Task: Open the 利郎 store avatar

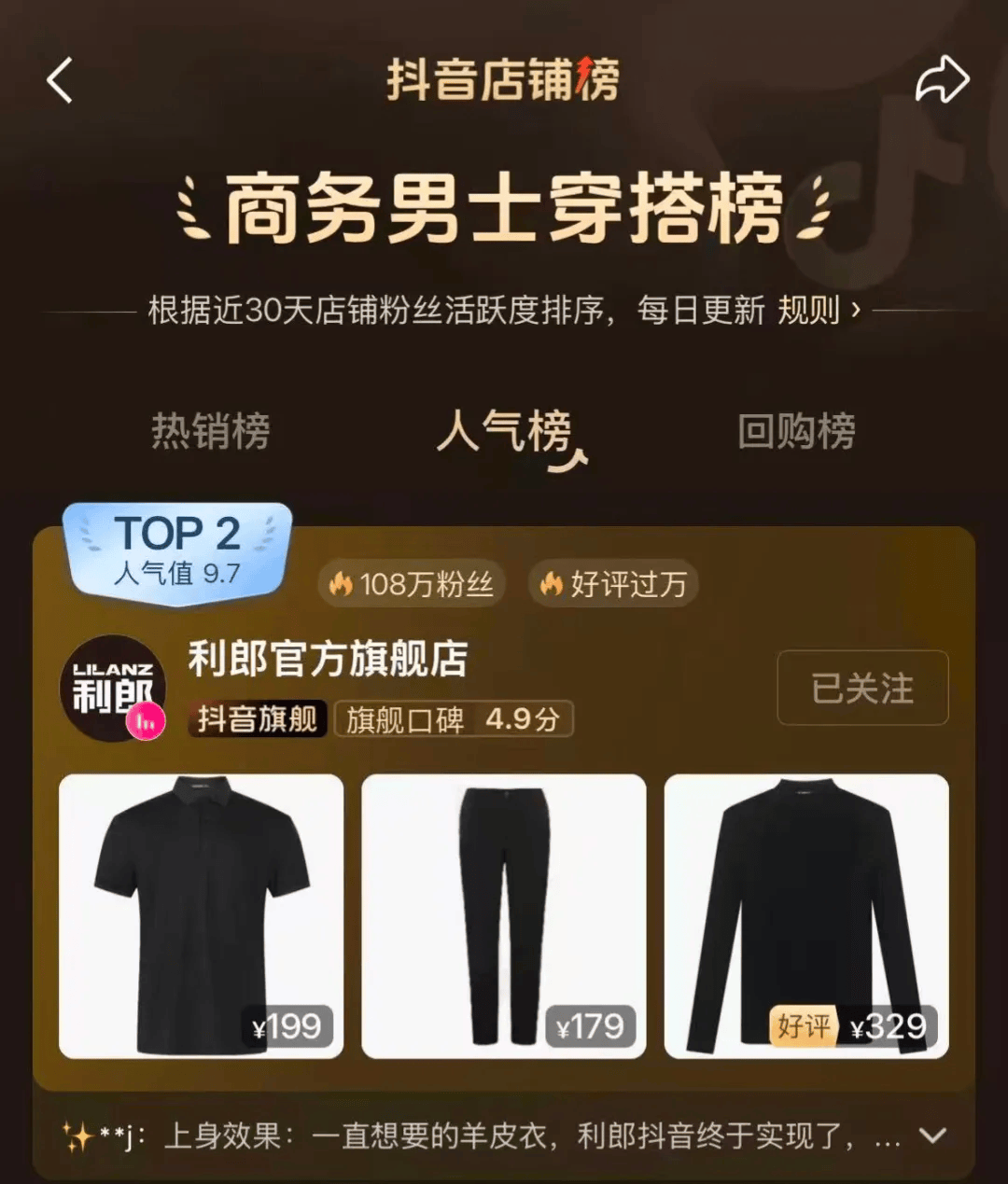Action: pos(113,689)
